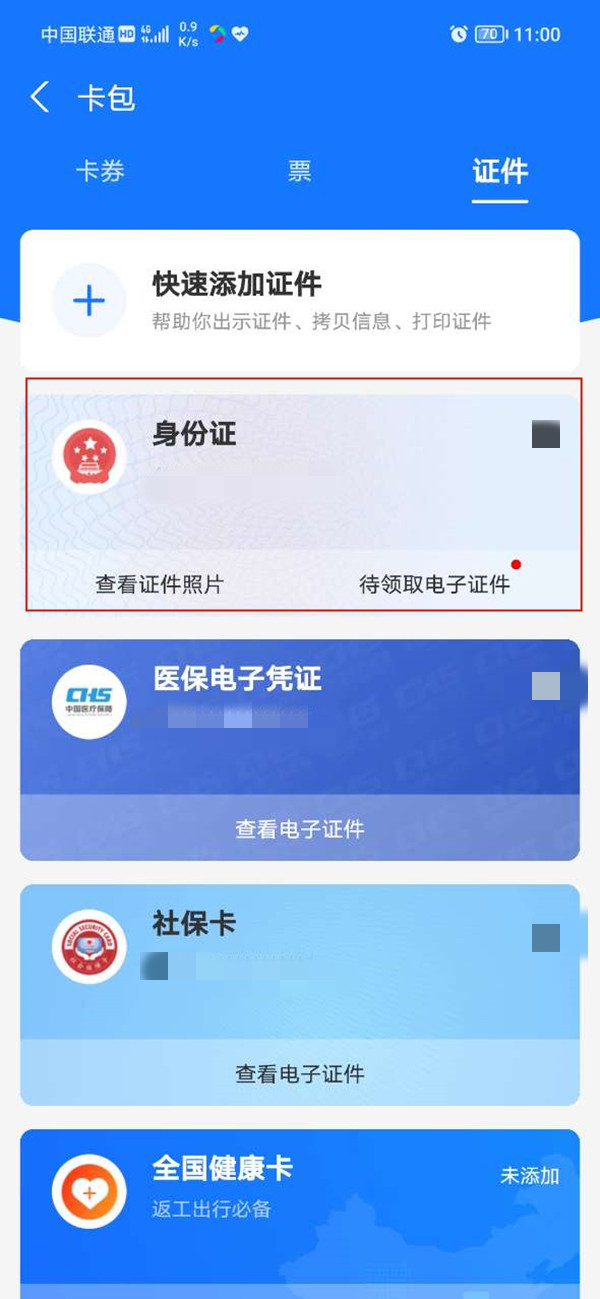Select the 证件 tab

499,171
